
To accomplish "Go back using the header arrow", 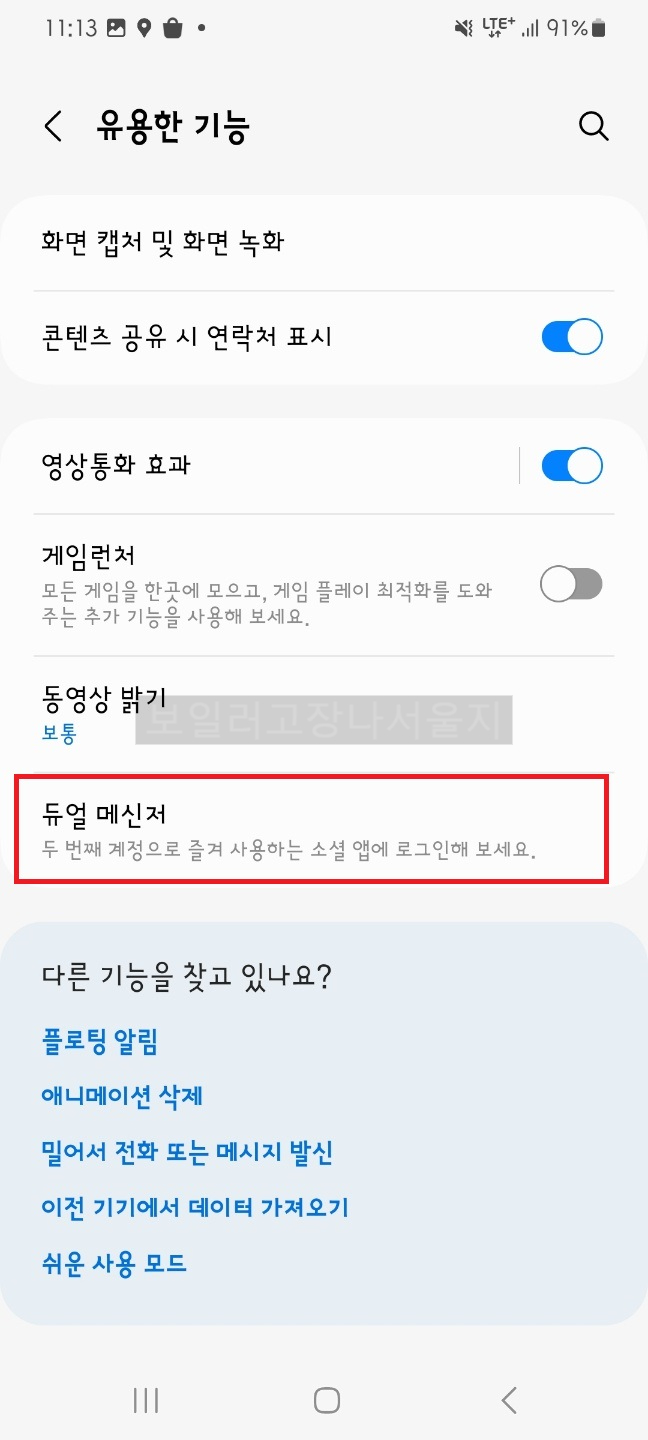I will point(53,127).
